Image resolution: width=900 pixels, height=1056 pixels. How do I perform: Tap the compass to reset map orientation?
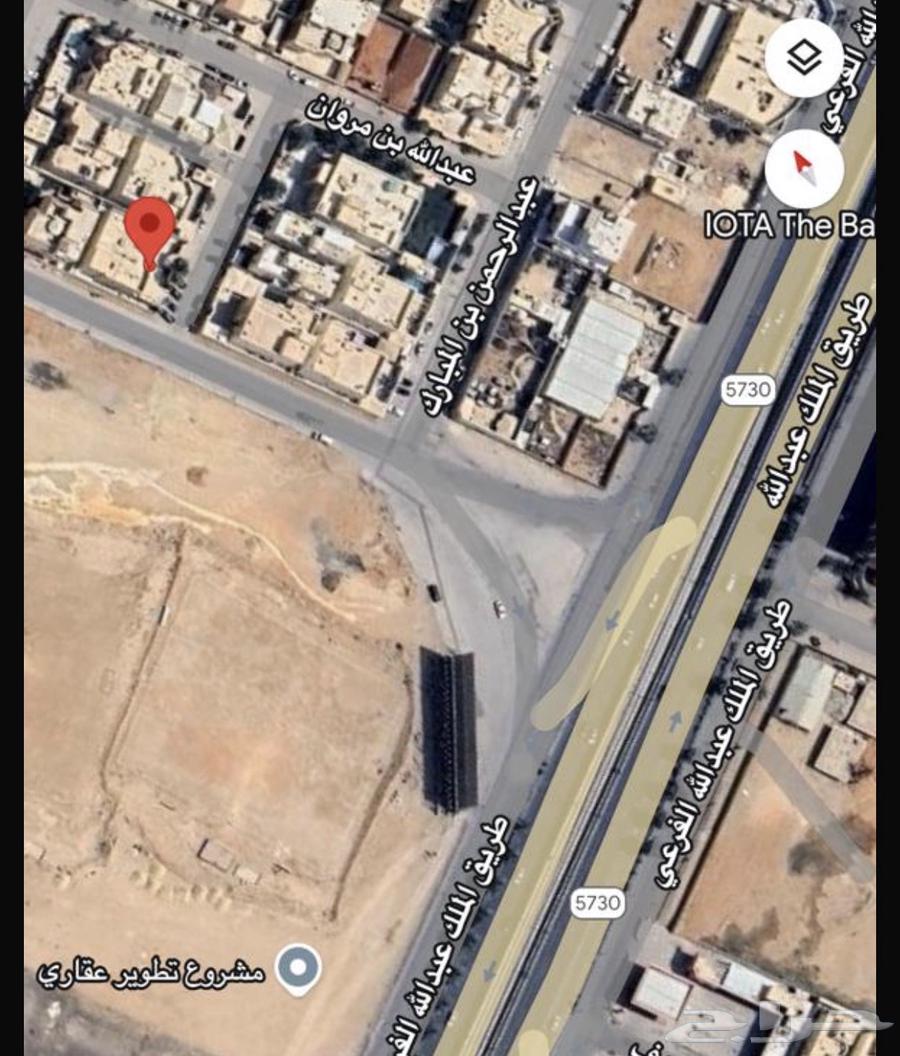[x=804, y=169]
